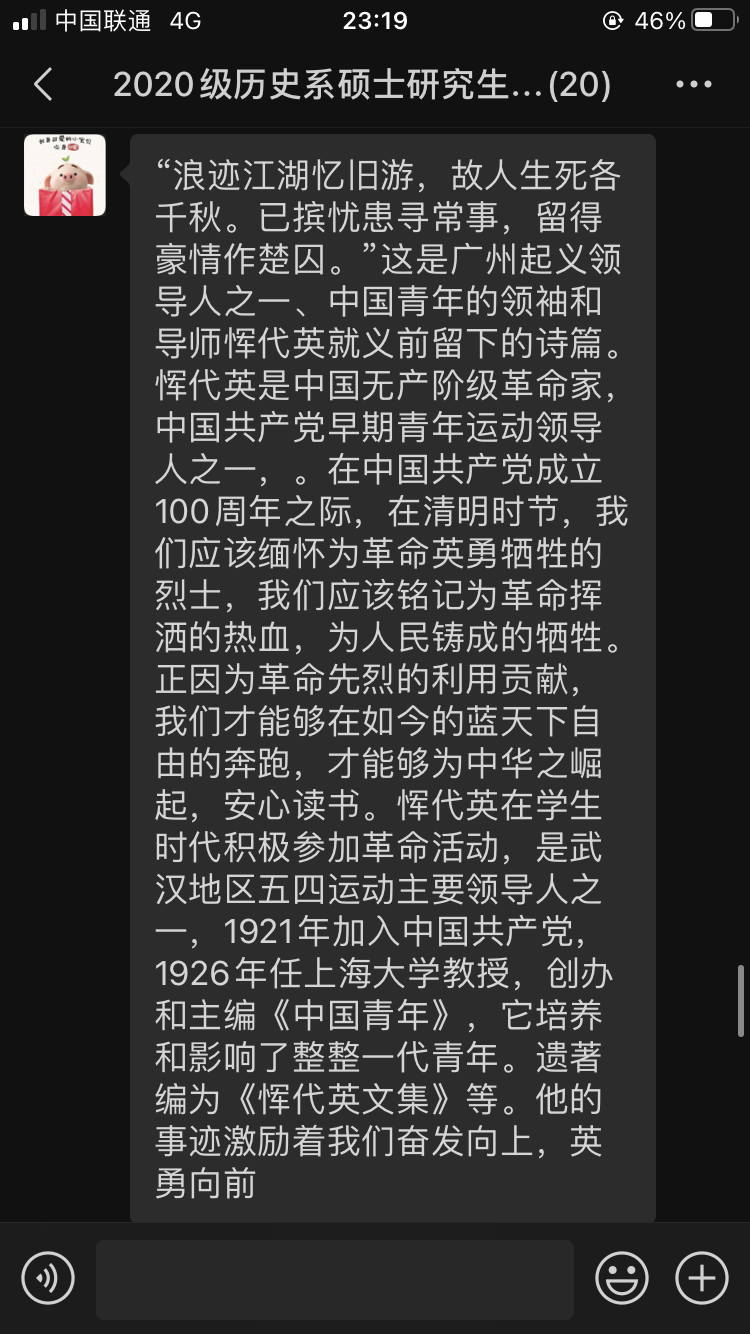Open the emoji sticker panel

(x=622, y=1278)
